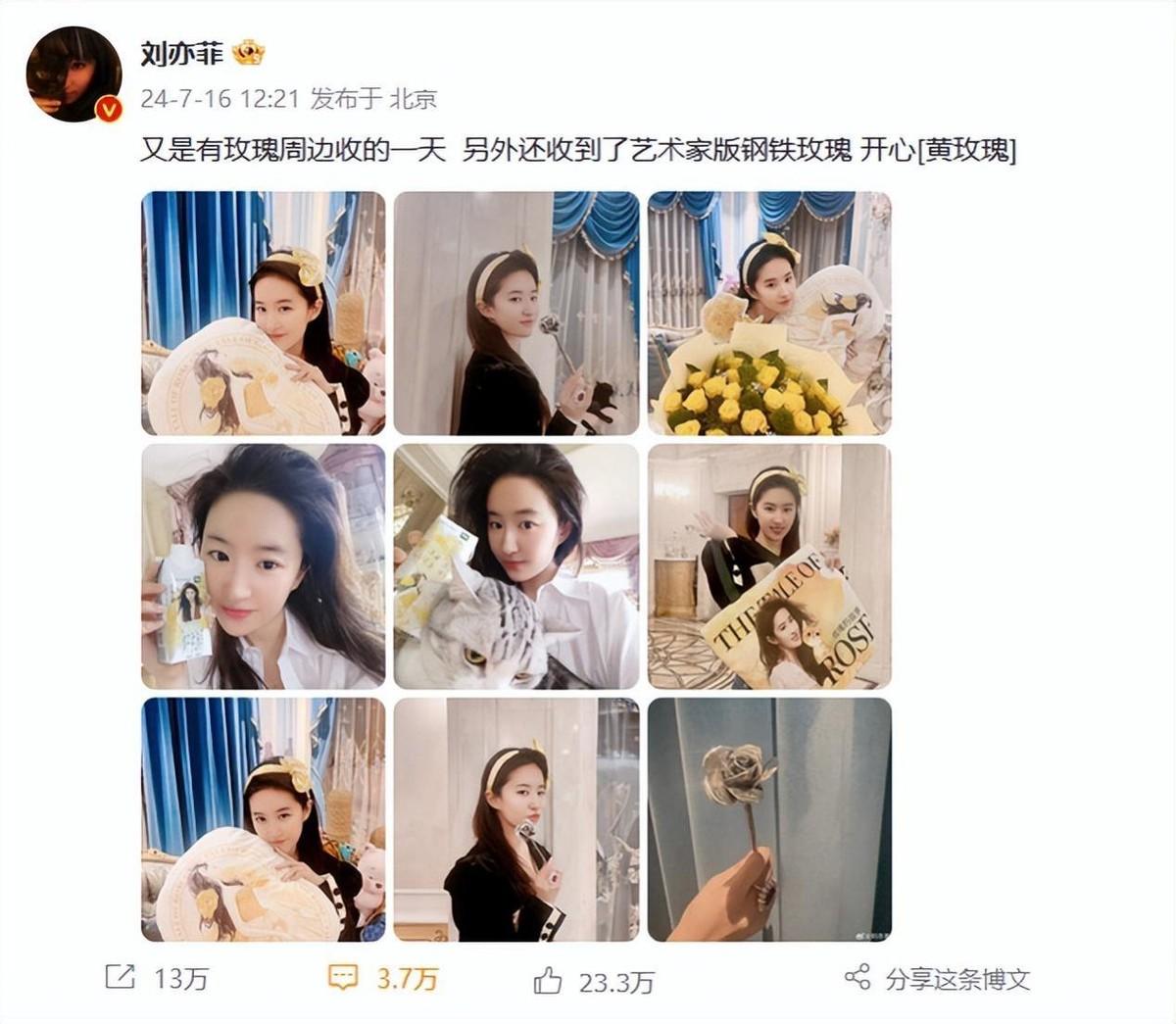Like this post with 23.3万 likes

pos(594,981)
